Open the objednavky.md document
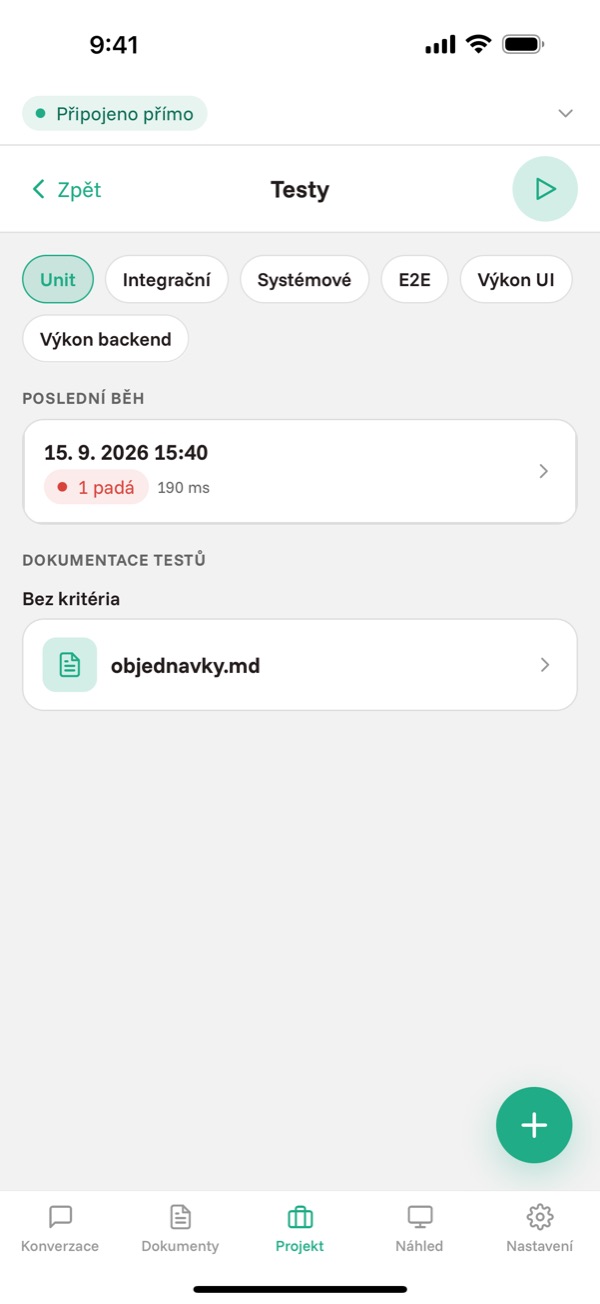Image resolution: width=600 pixels, height=1304 pixels. tap(300, 665)
